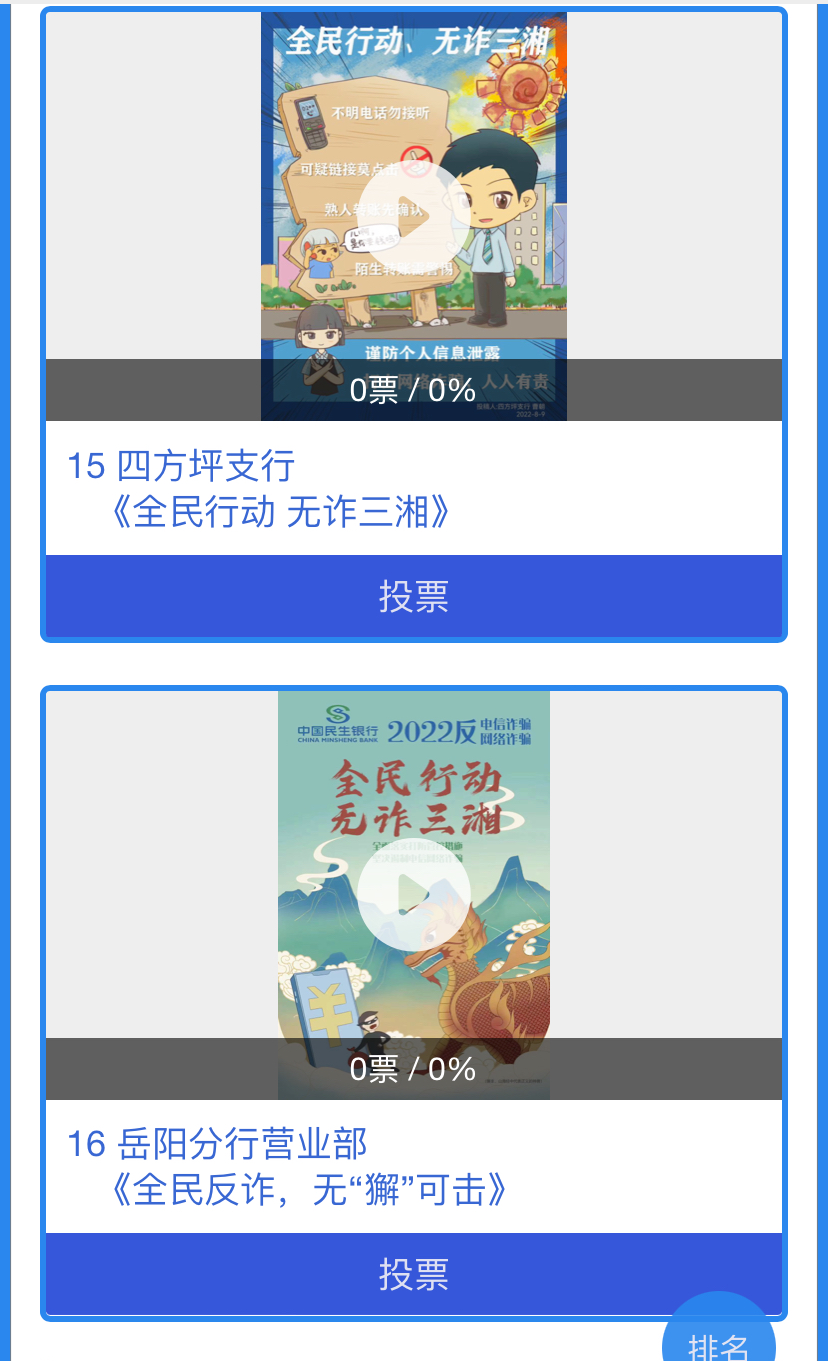Open the 排名 ranking floating button
The height and width of the screenshot is (1362, 829).
click(720, 1340)
